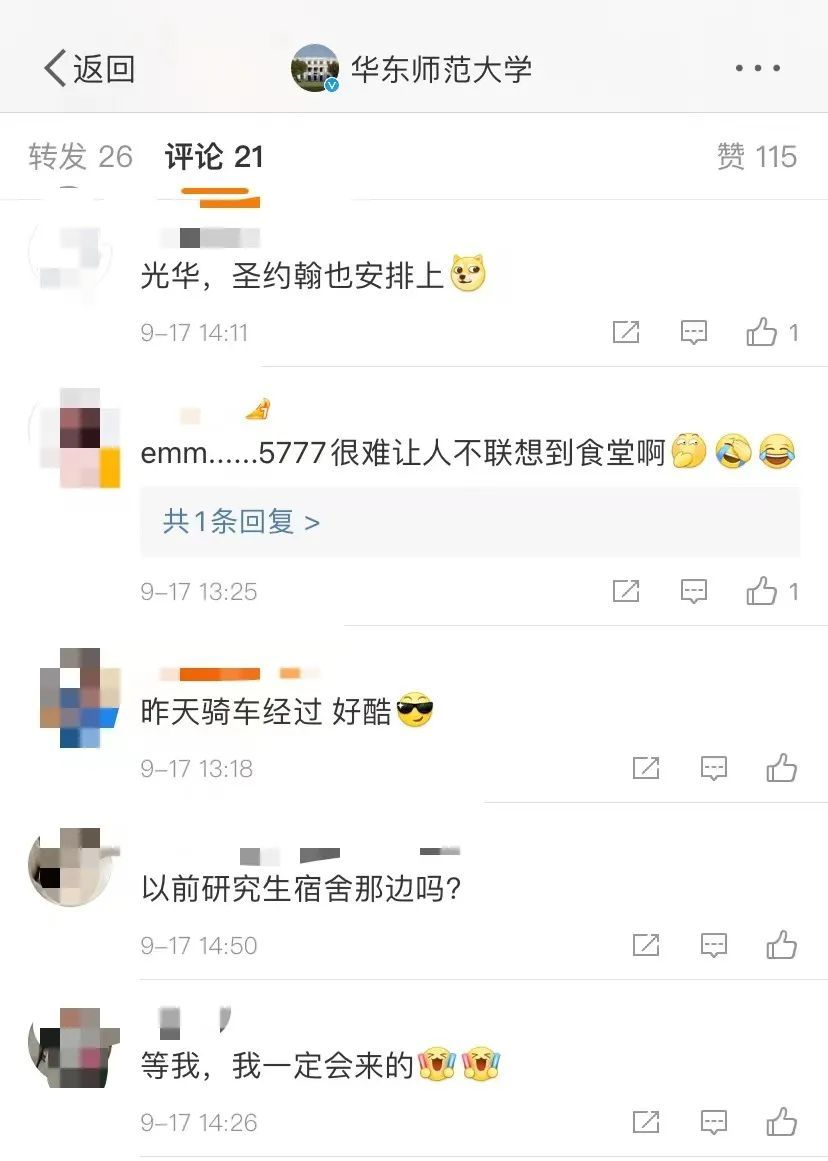
Task: Switch to the 赞 115 tab
Action: (x=756, y=156)
